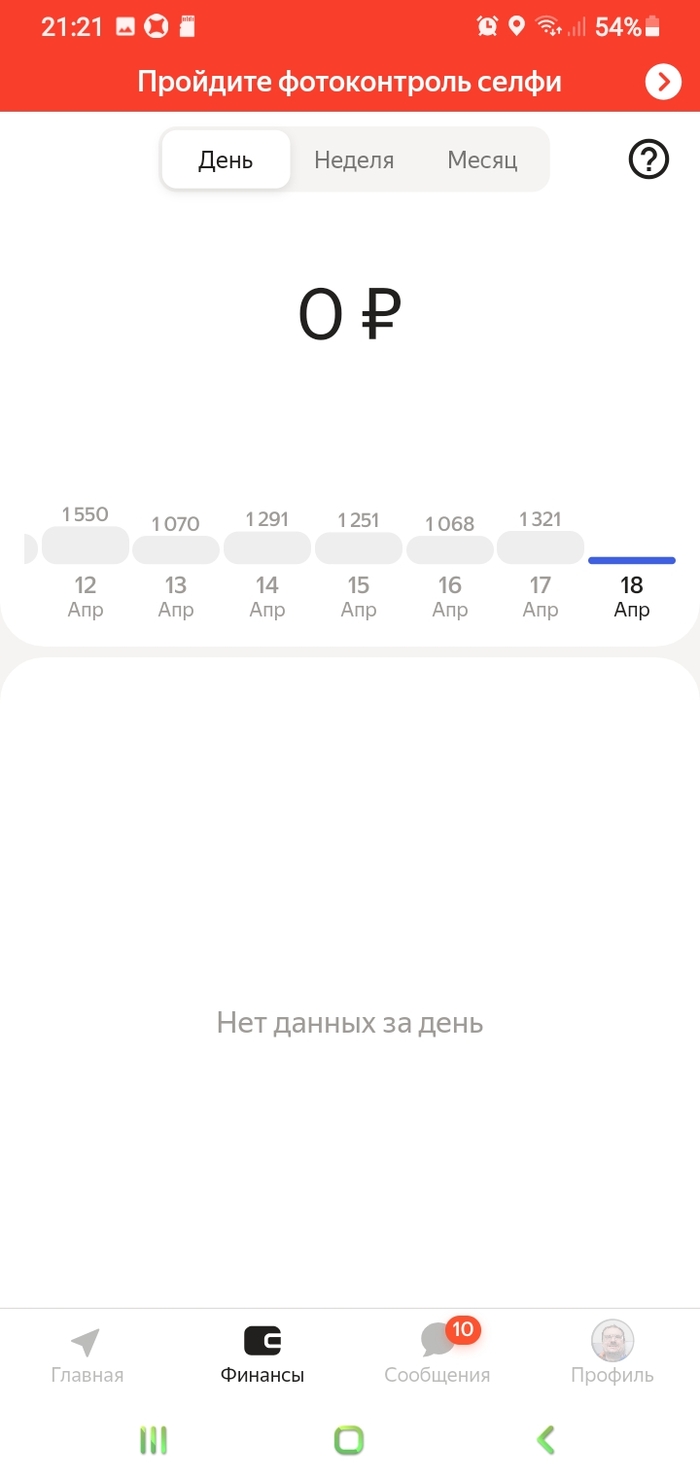Go to the Главная tab
This screenshot has height=1478, width=700.
(87, 1356)
